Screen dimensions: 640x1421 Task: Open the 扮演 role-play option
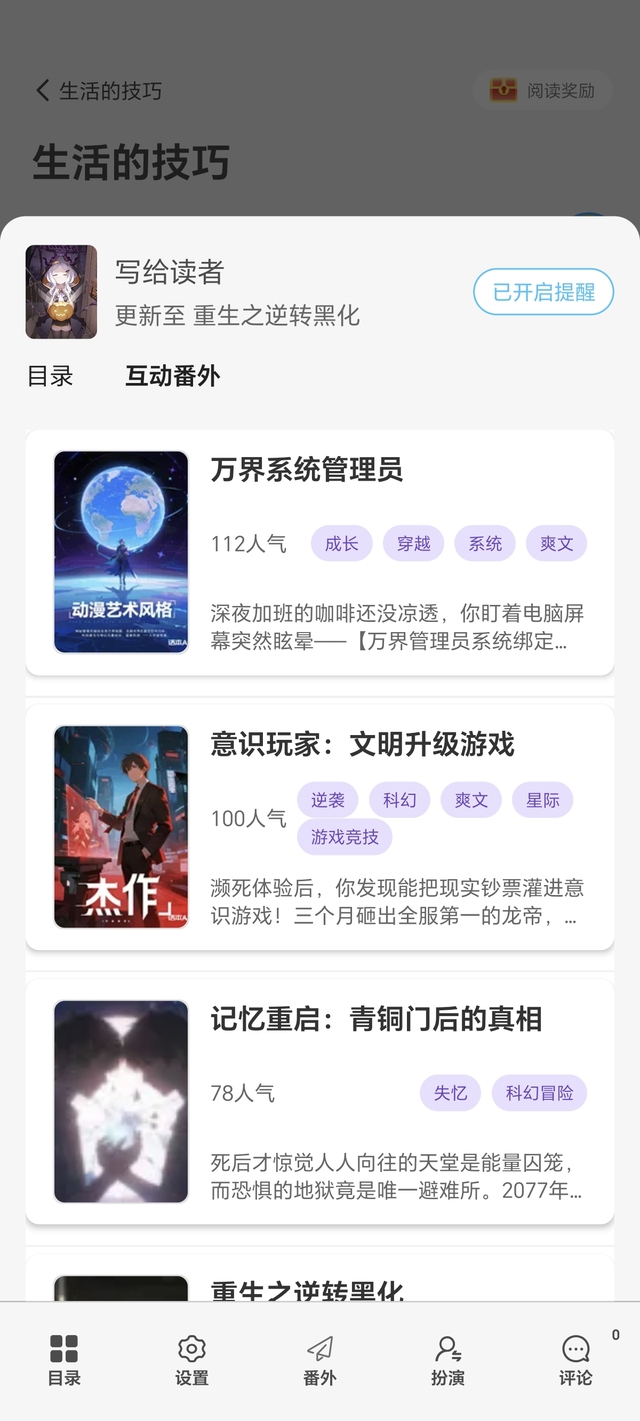(448, 1360)
